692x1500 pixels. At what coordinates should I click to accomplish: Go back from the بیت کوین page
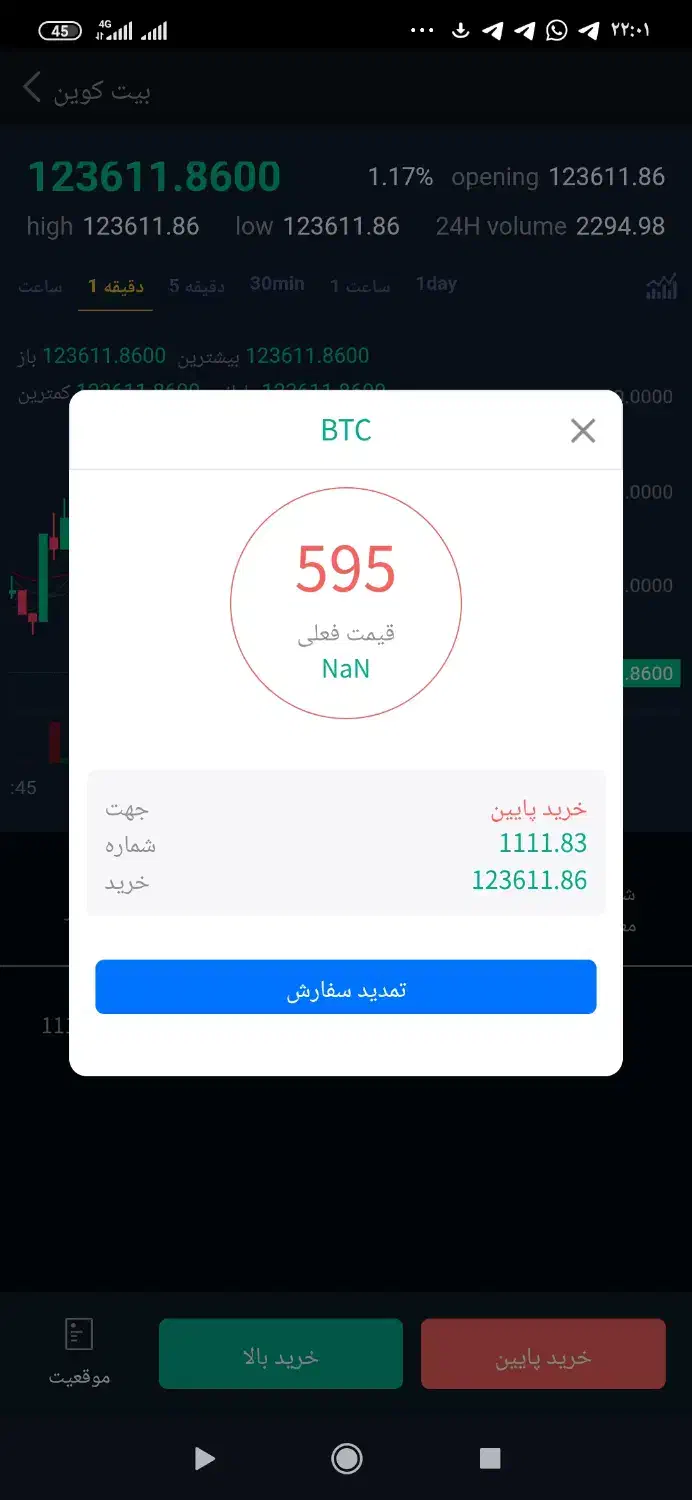[32, 89]
